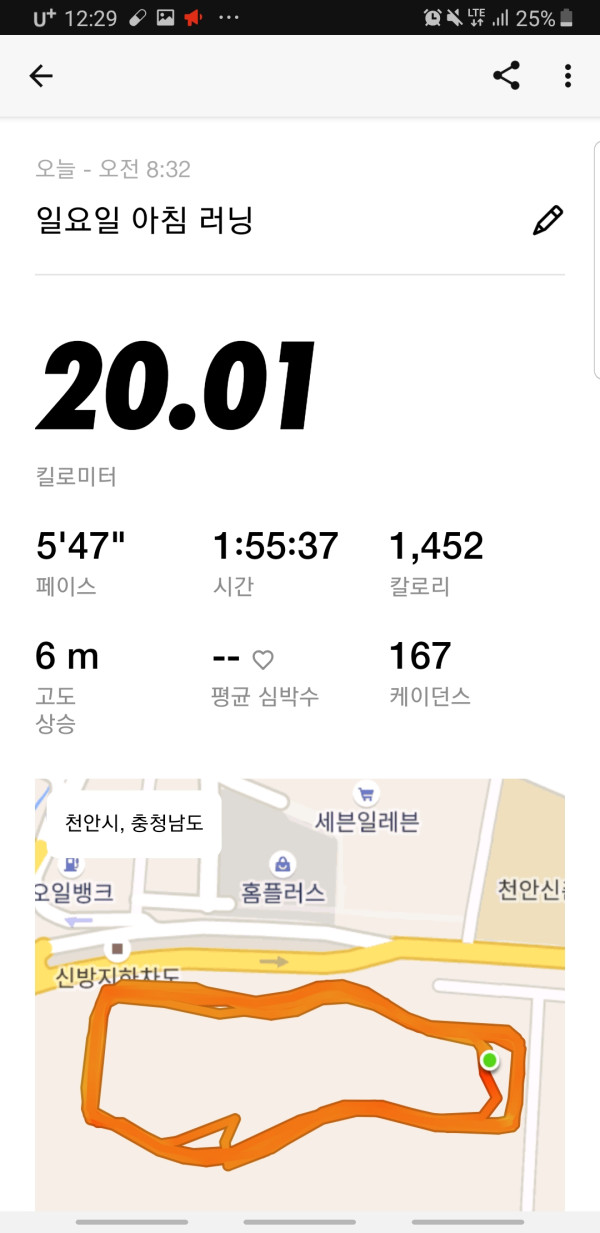Edit the run title with pencil icon
The image size is (600, 1233).
(548, 221)
